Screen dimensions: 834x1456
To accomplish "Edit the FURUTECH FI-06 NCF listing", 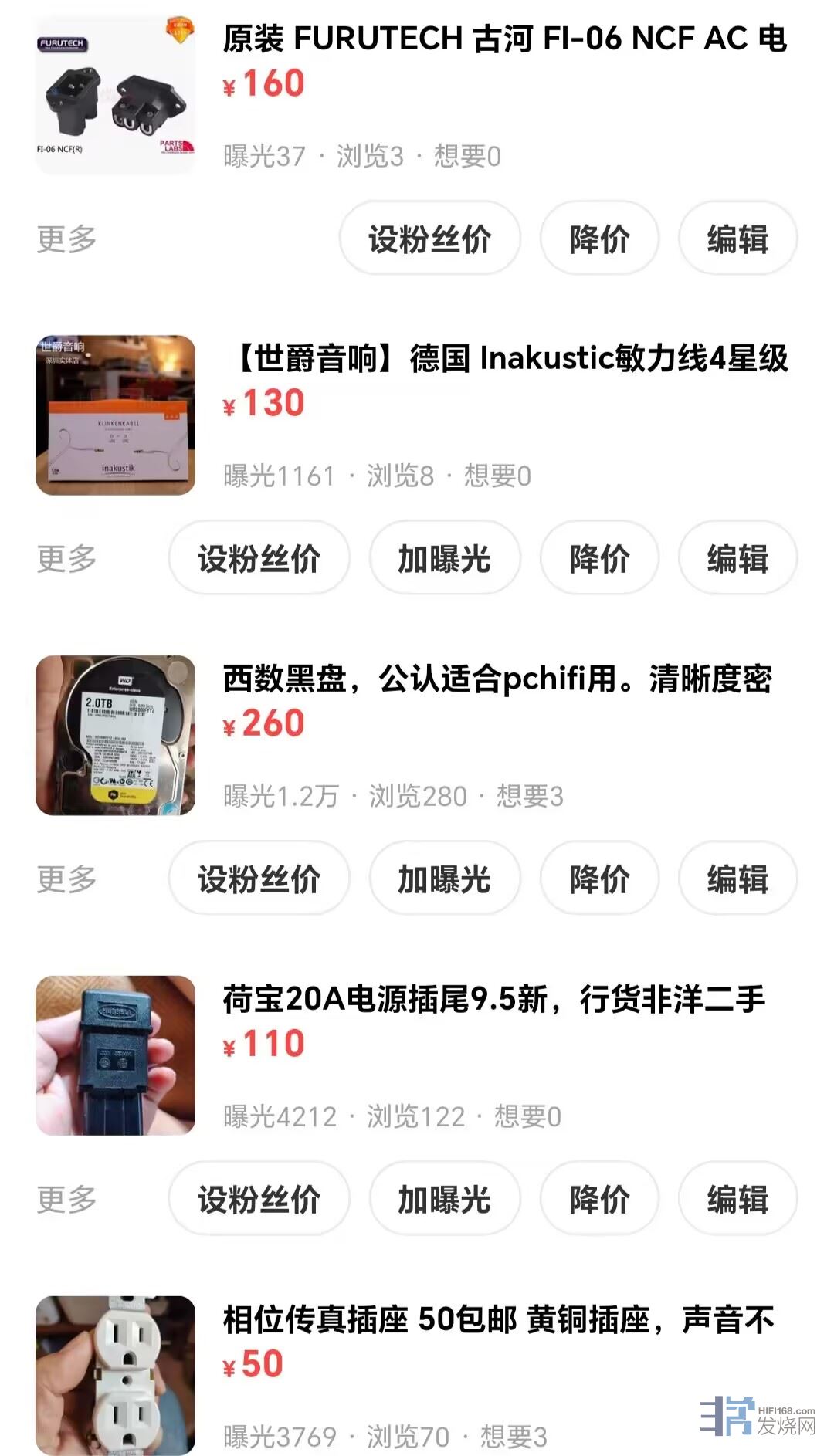I will tap(737, 239).
